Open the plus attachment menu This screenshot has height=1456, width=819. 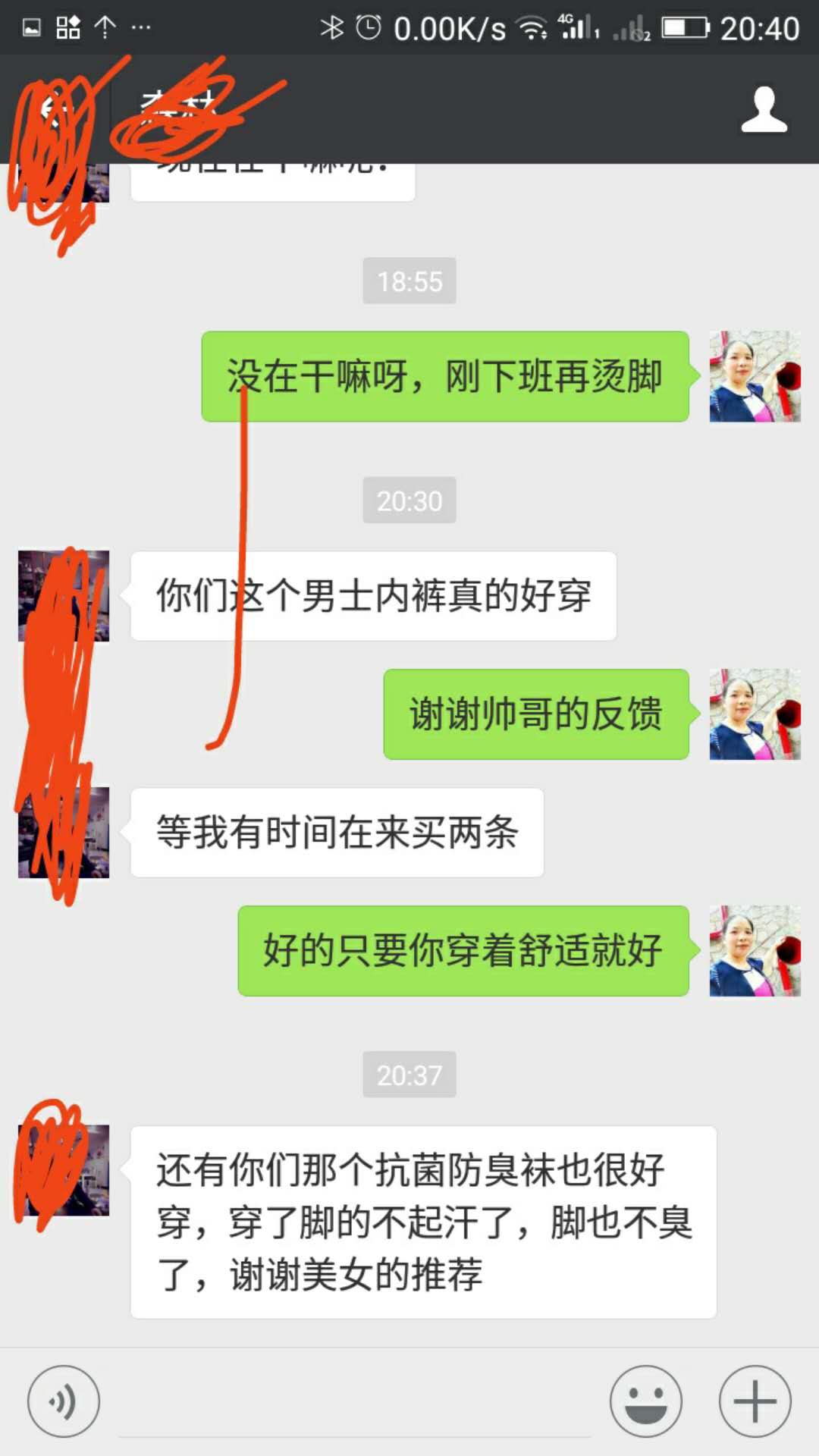click(x=755, y=1401)
